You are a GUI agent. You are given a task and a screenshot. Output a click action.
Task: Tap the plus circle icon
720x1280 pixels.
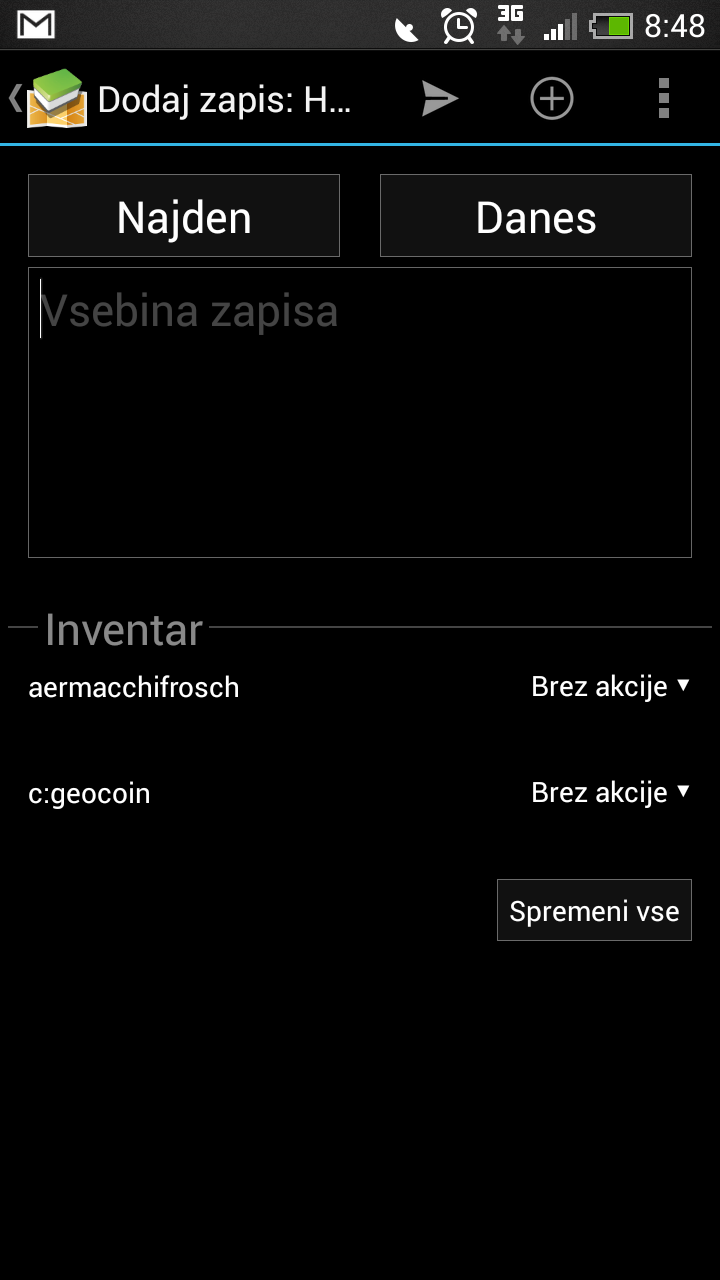551,98
